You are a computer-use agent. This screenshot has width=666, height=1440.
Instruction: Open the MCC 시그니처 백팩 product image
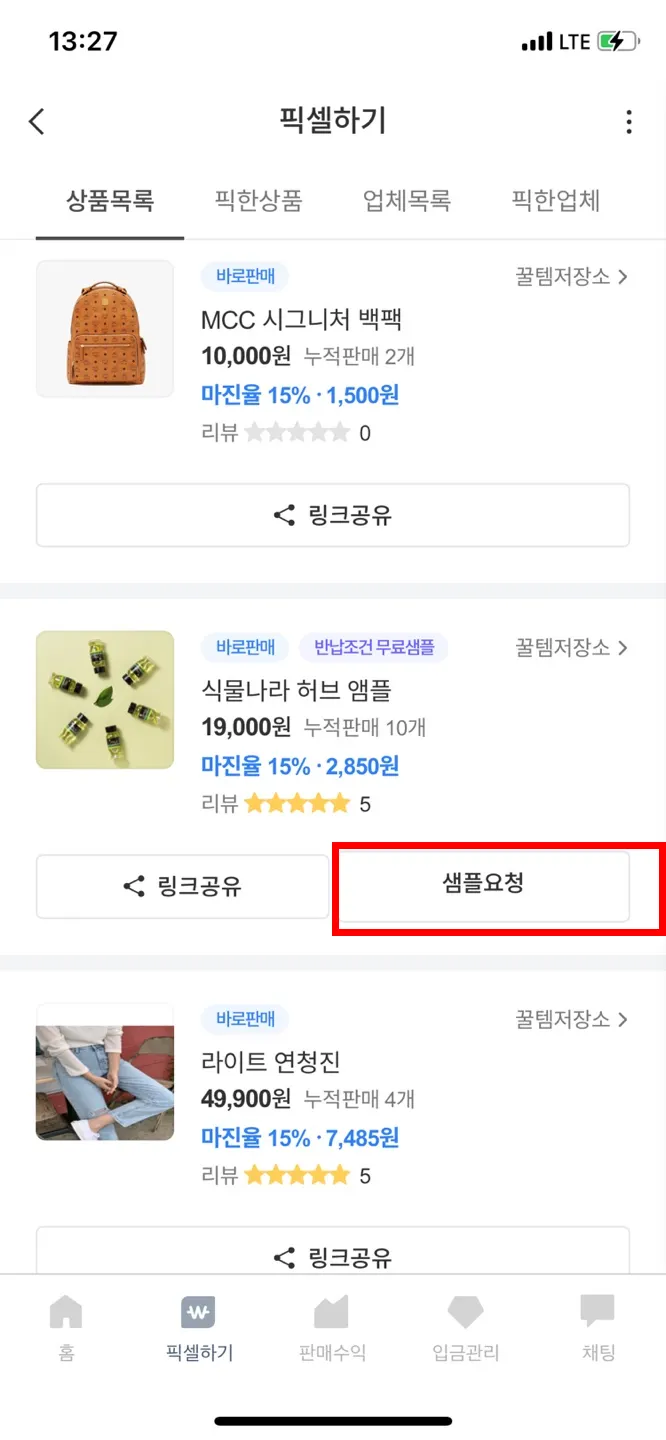tap(105, 329)
